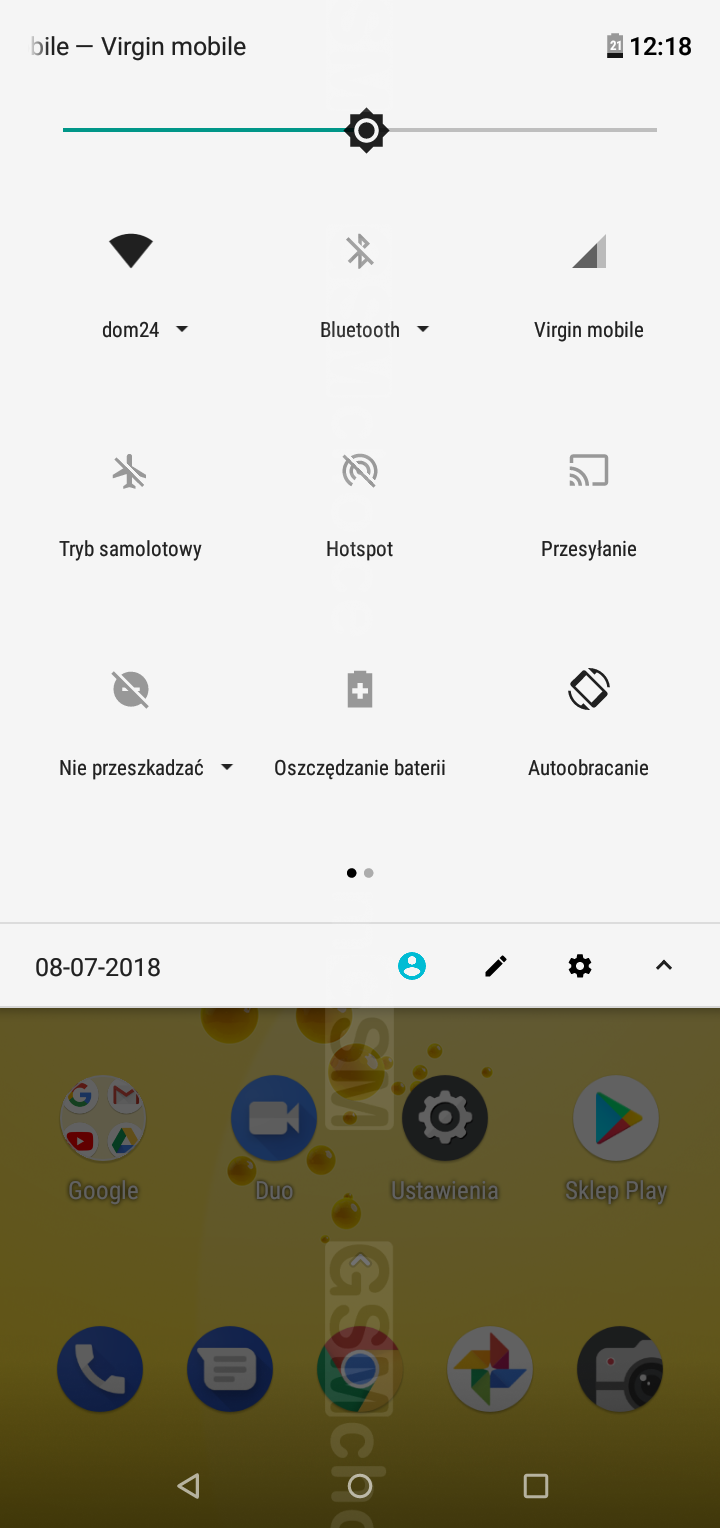Toggle Autoobracanie screen rotation
The image size is (720, 1528).
(589, 690)
